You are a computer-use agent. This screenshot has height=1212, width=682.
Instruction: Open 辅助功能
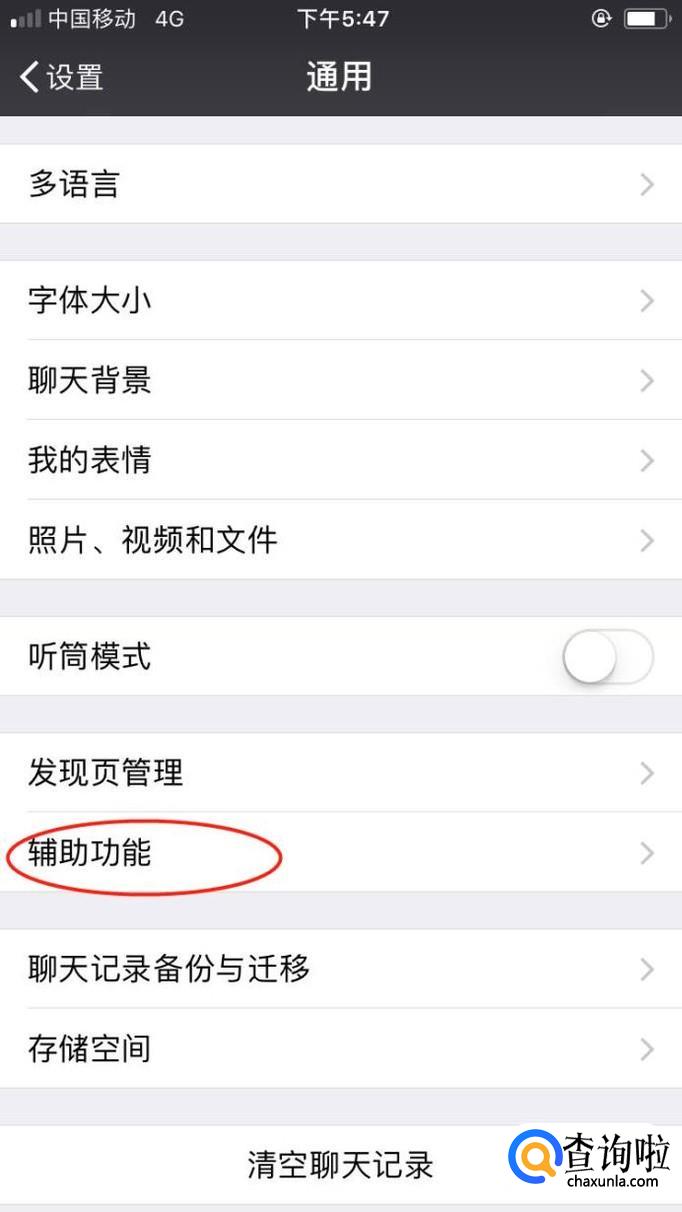[x=341, y=852]
